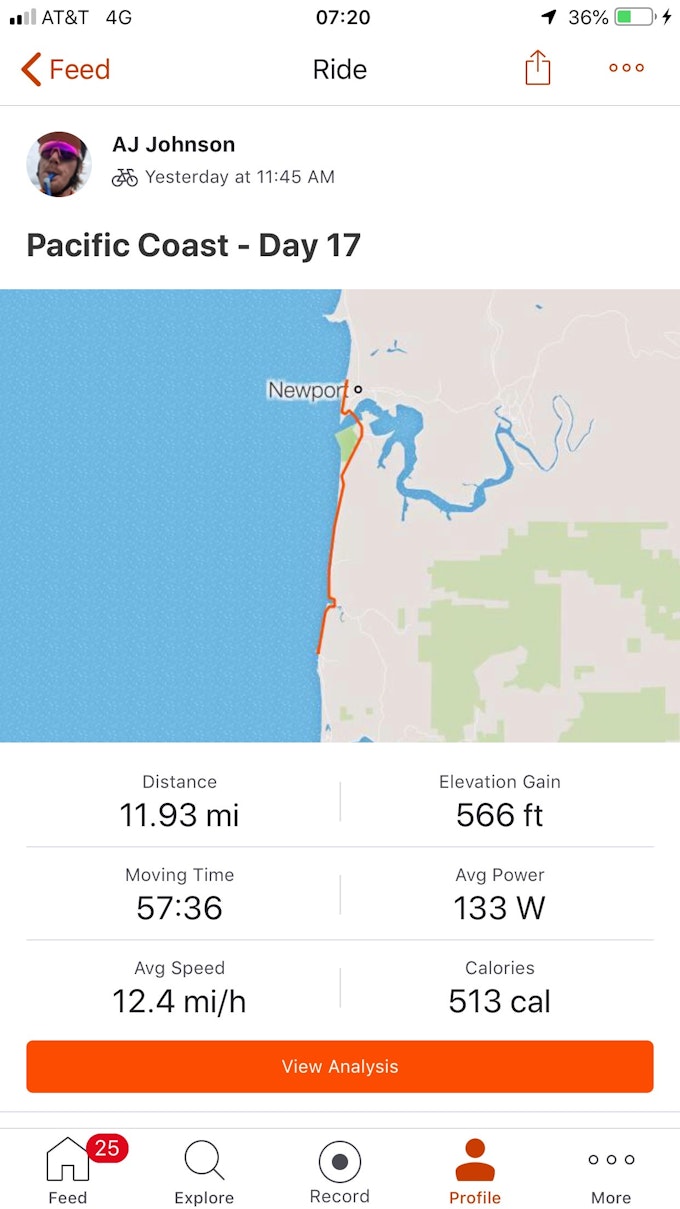Go back to the Feed
Screen dimensions: 680x1209
65,69
